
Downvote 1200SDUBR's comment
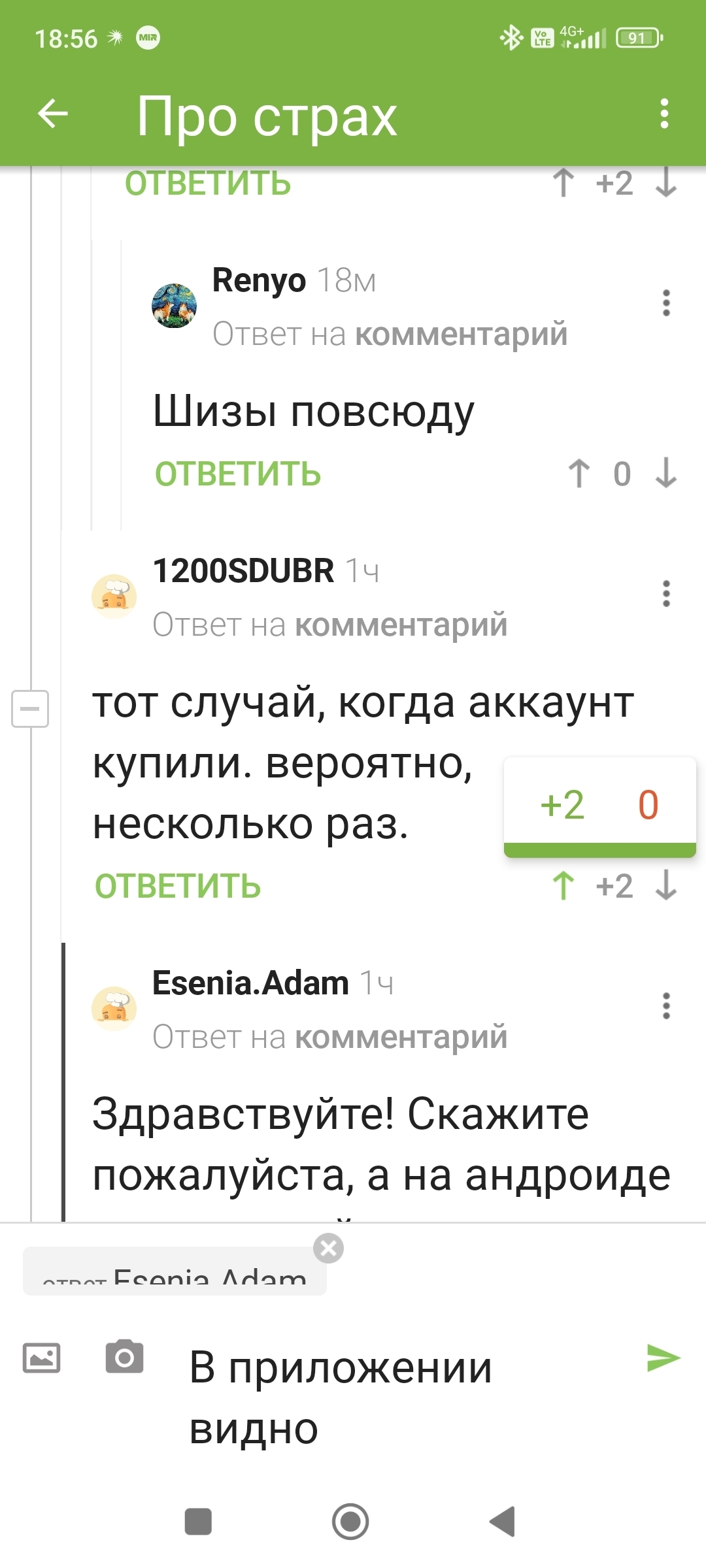tap(666, 887)
